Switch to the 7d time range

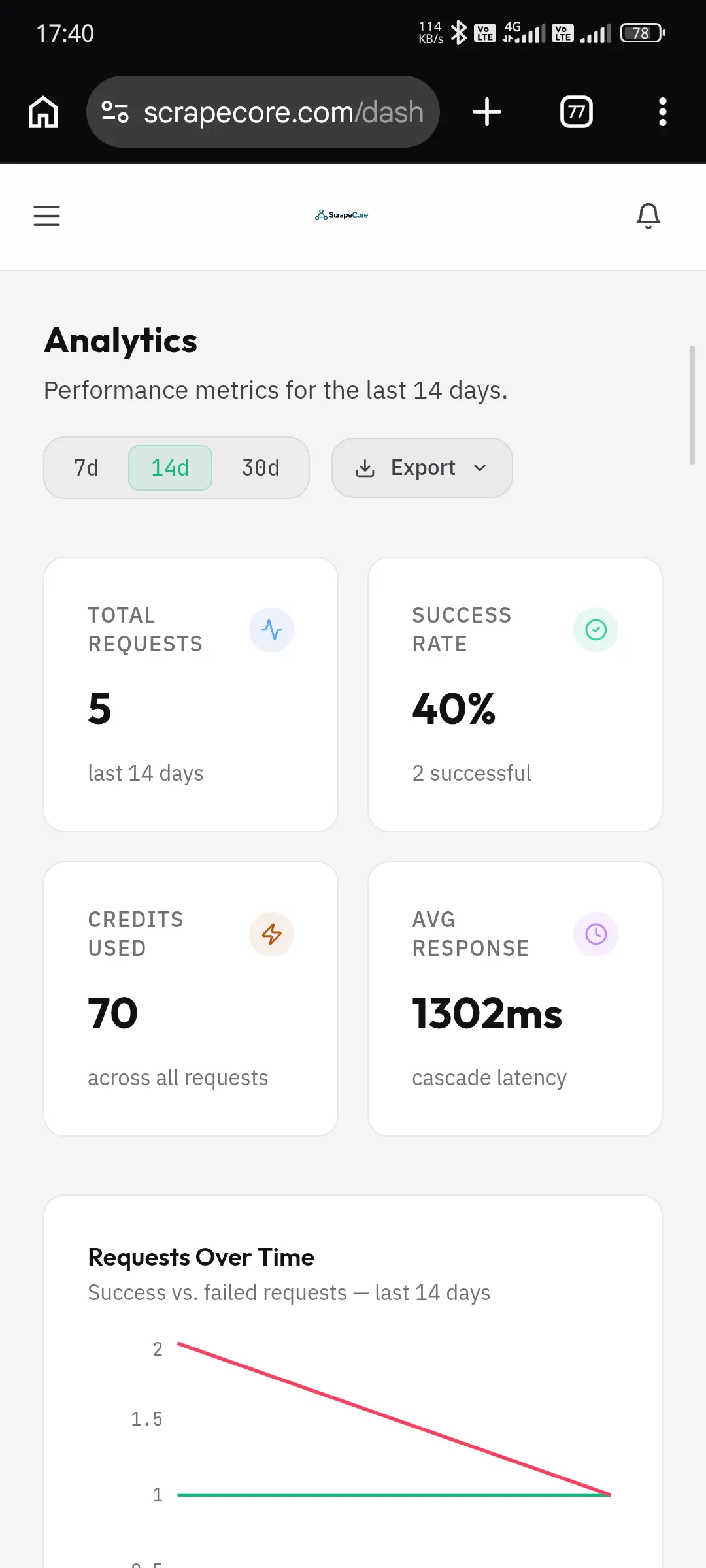[86, 468]
